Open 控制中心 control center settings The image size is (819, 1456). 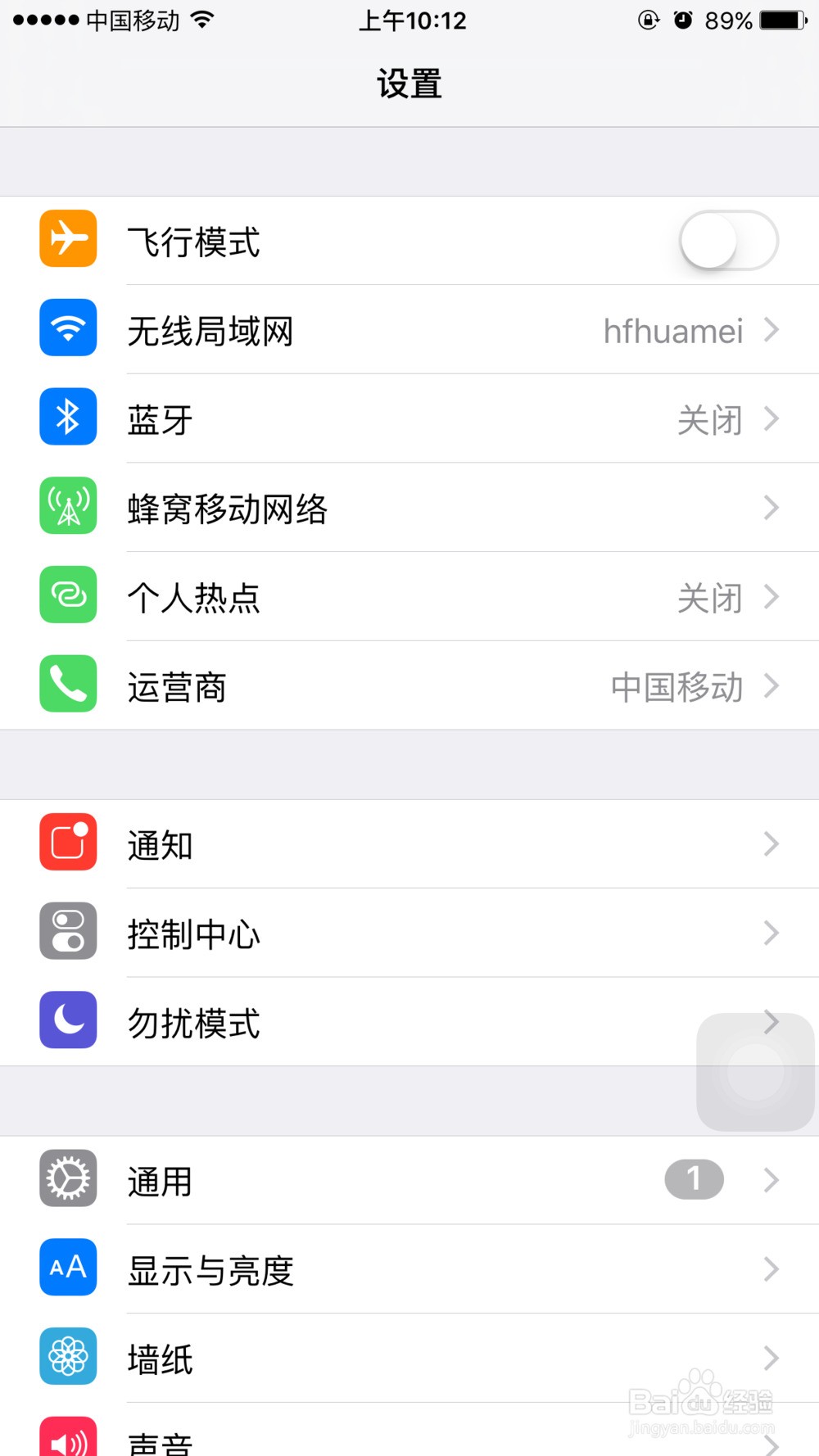pyautogui.click(x=409, y=933)
